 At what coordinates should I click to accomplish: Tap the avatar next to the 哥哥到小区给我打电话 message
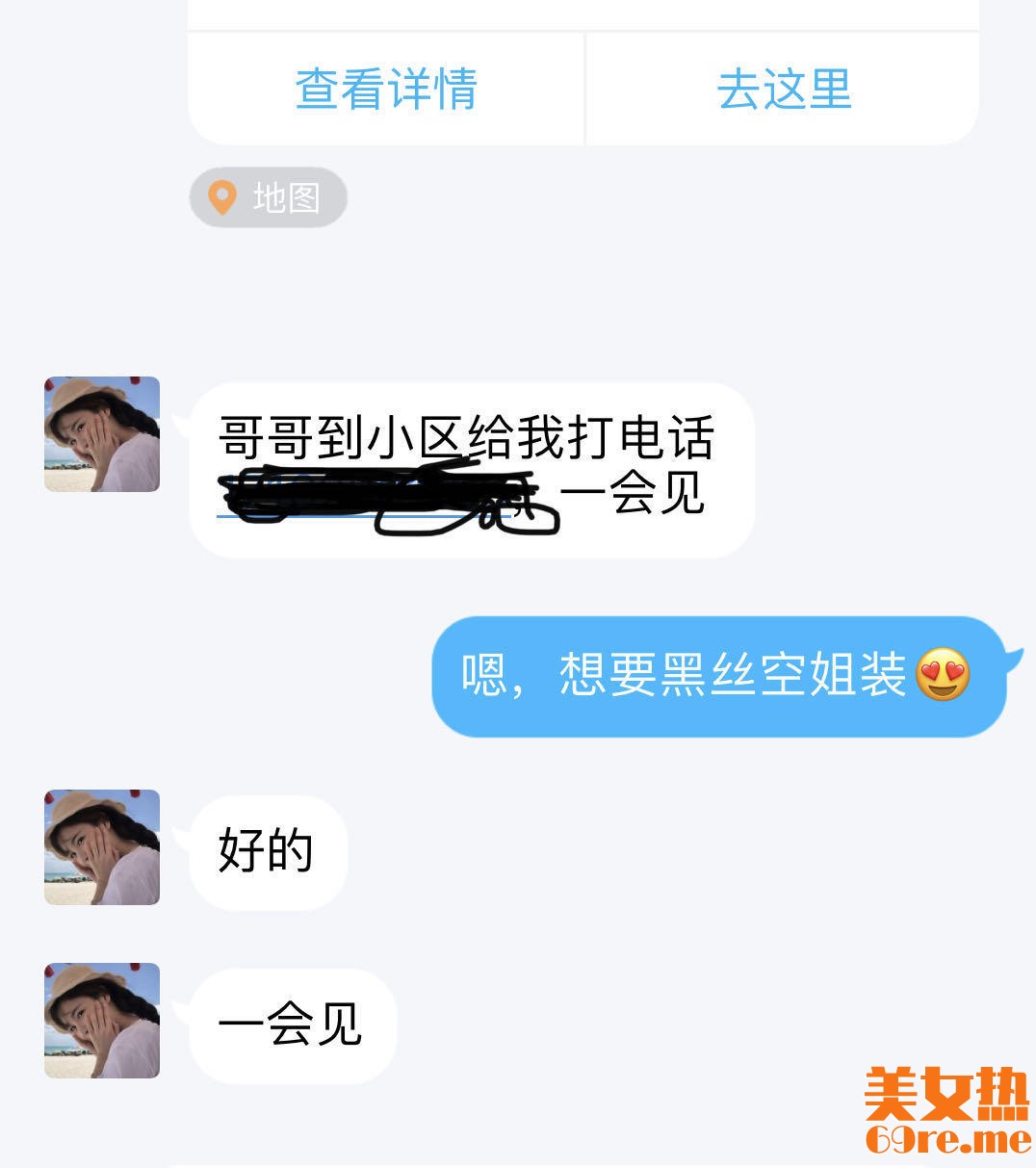[x=102, y=434]
